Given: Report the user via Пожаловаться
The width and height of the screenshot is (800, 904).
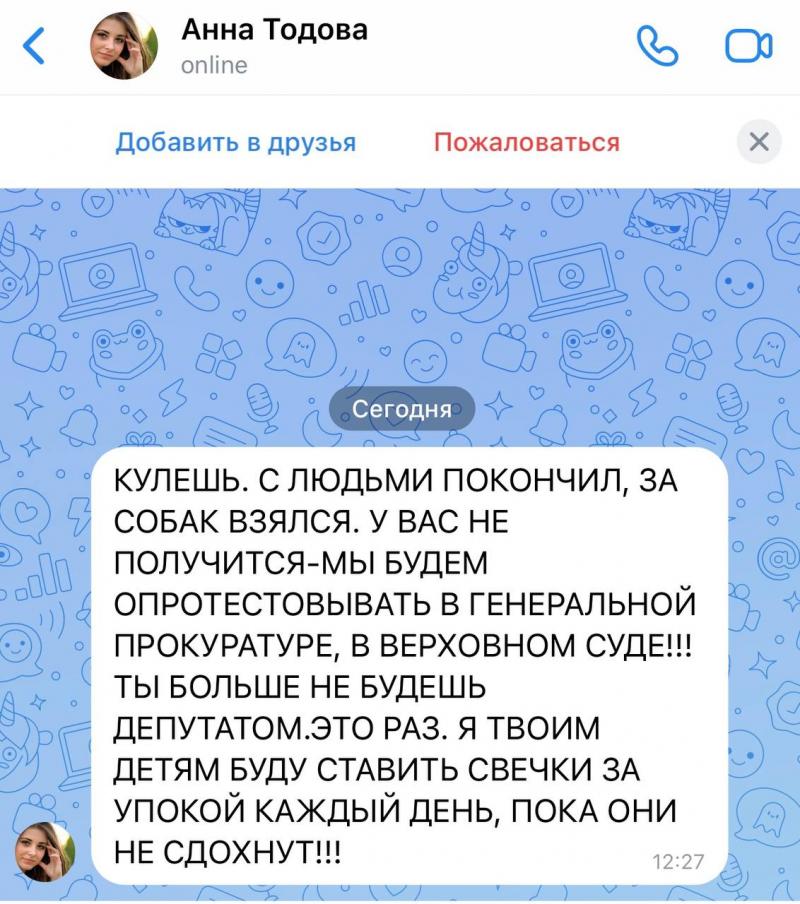Looking at the screenshot, I should click(526, 142).
